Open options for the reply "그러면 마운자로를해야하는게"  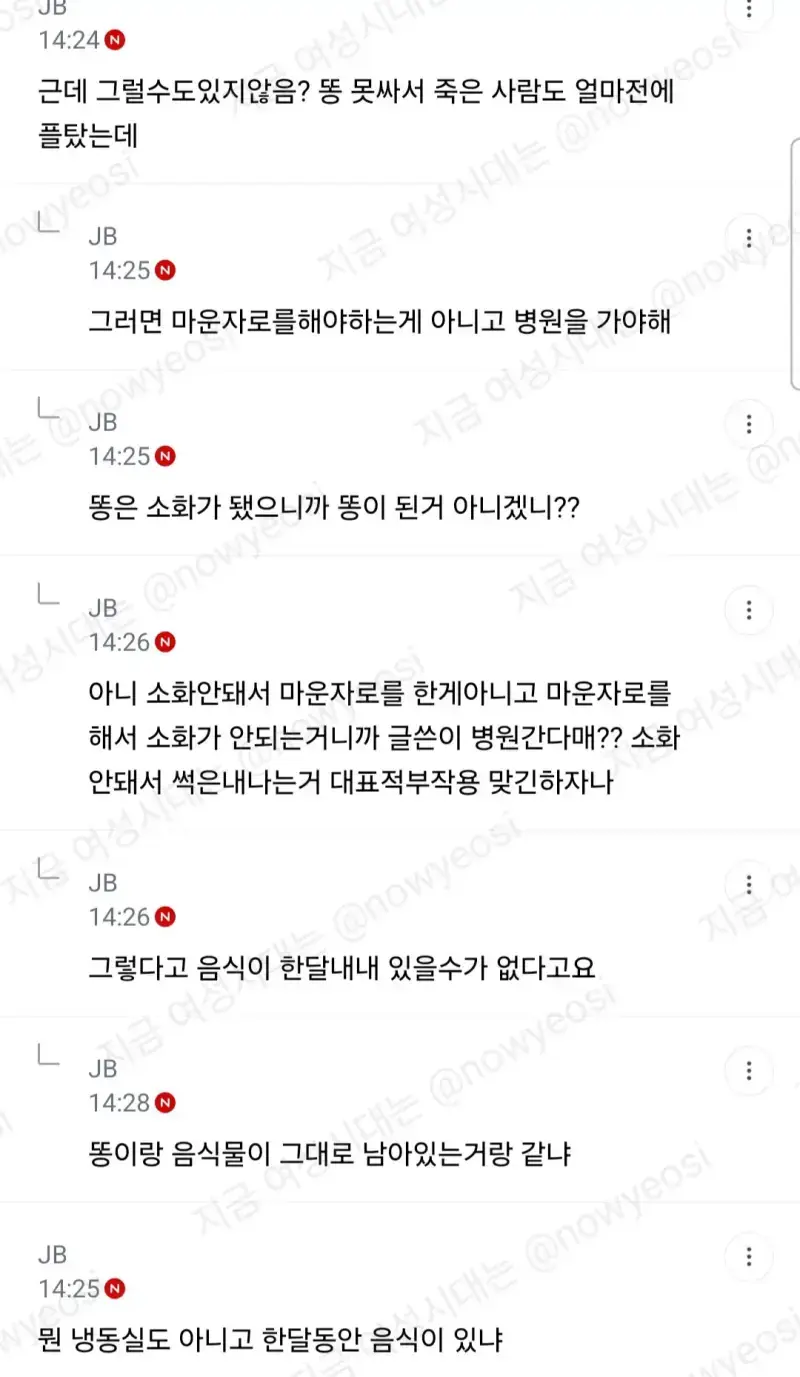click(749, 238)
